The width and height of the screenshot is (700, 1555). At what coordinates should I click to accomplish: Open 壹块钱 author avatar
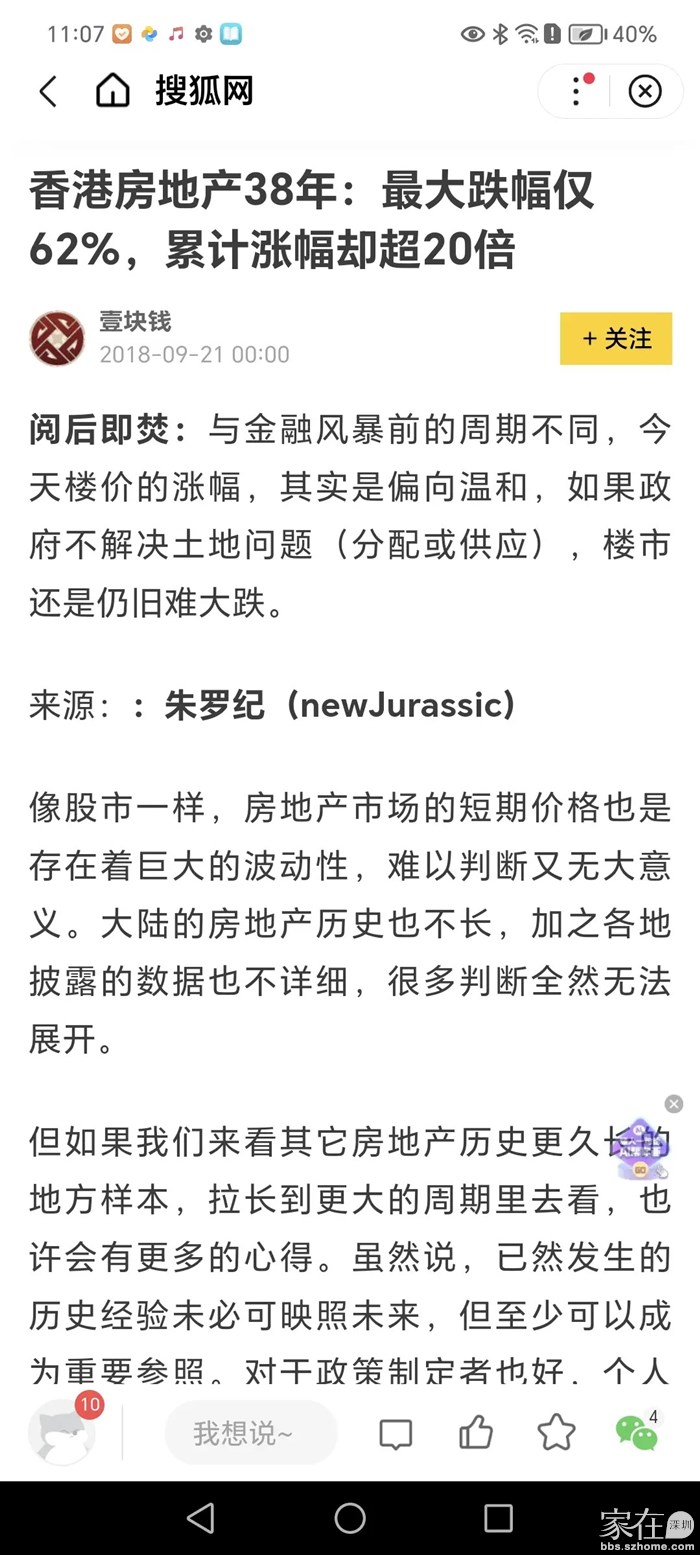coord(57,338)
